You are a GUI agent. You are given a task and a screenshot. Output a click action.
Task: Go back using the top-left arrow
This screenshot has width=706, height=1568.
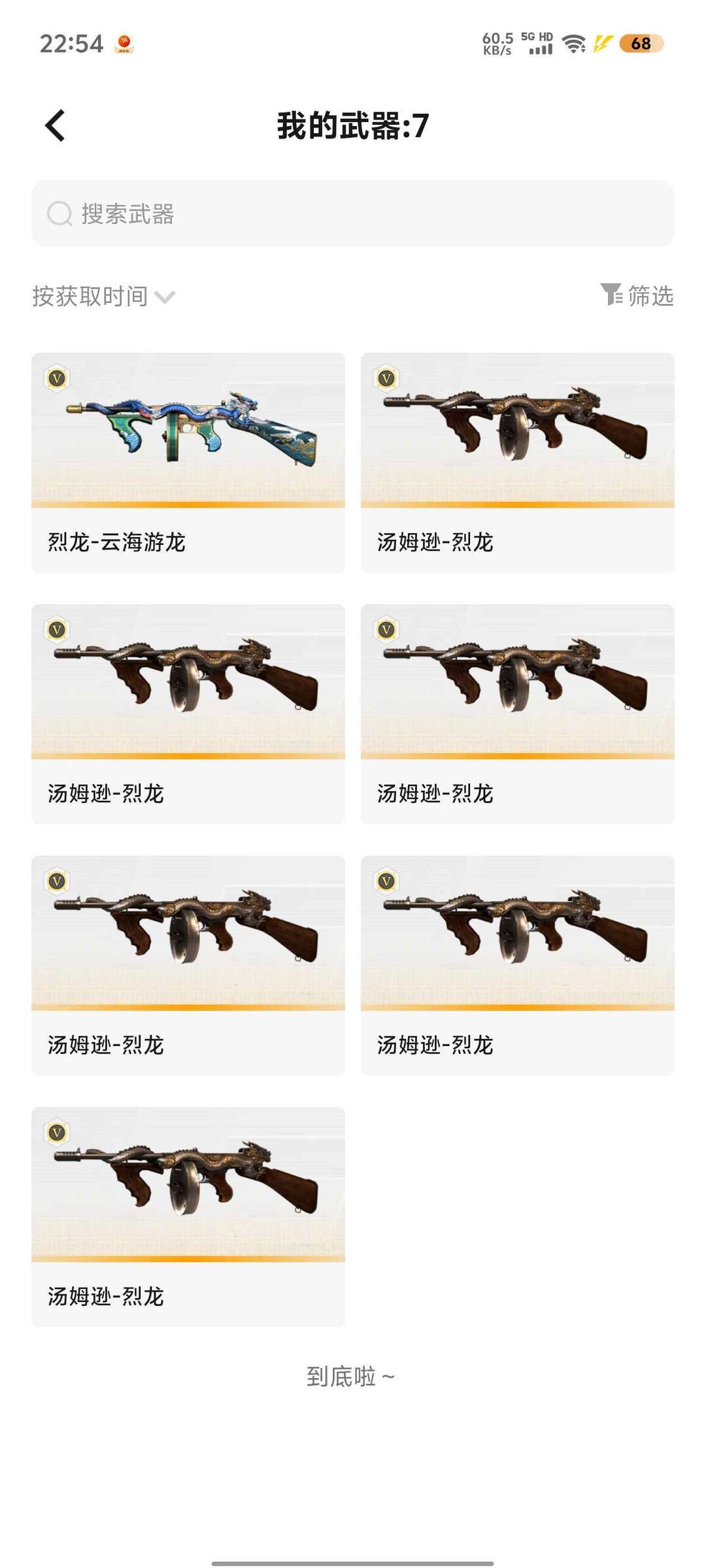55,125
